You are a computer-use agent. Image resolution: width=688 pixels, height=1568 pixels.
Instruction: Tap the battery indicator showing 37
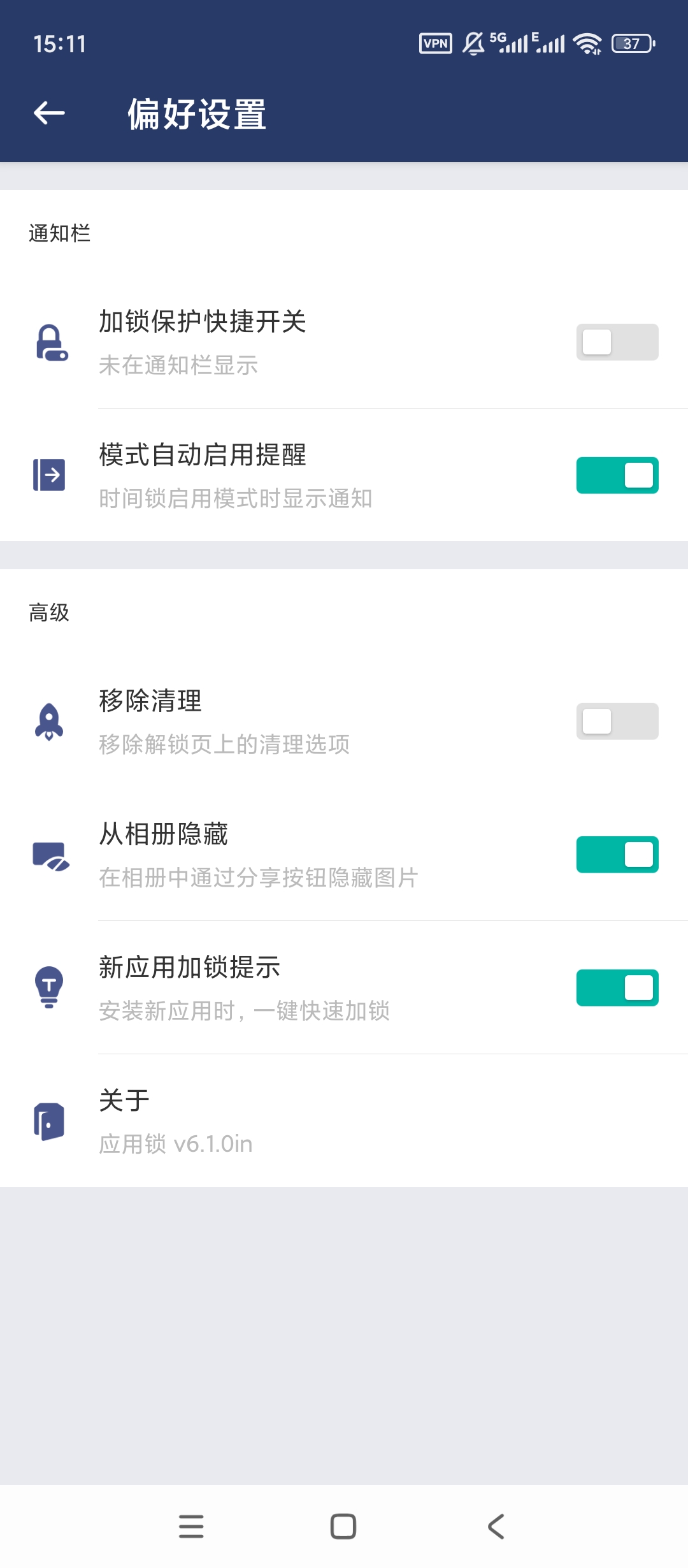[x=631, y=43]
